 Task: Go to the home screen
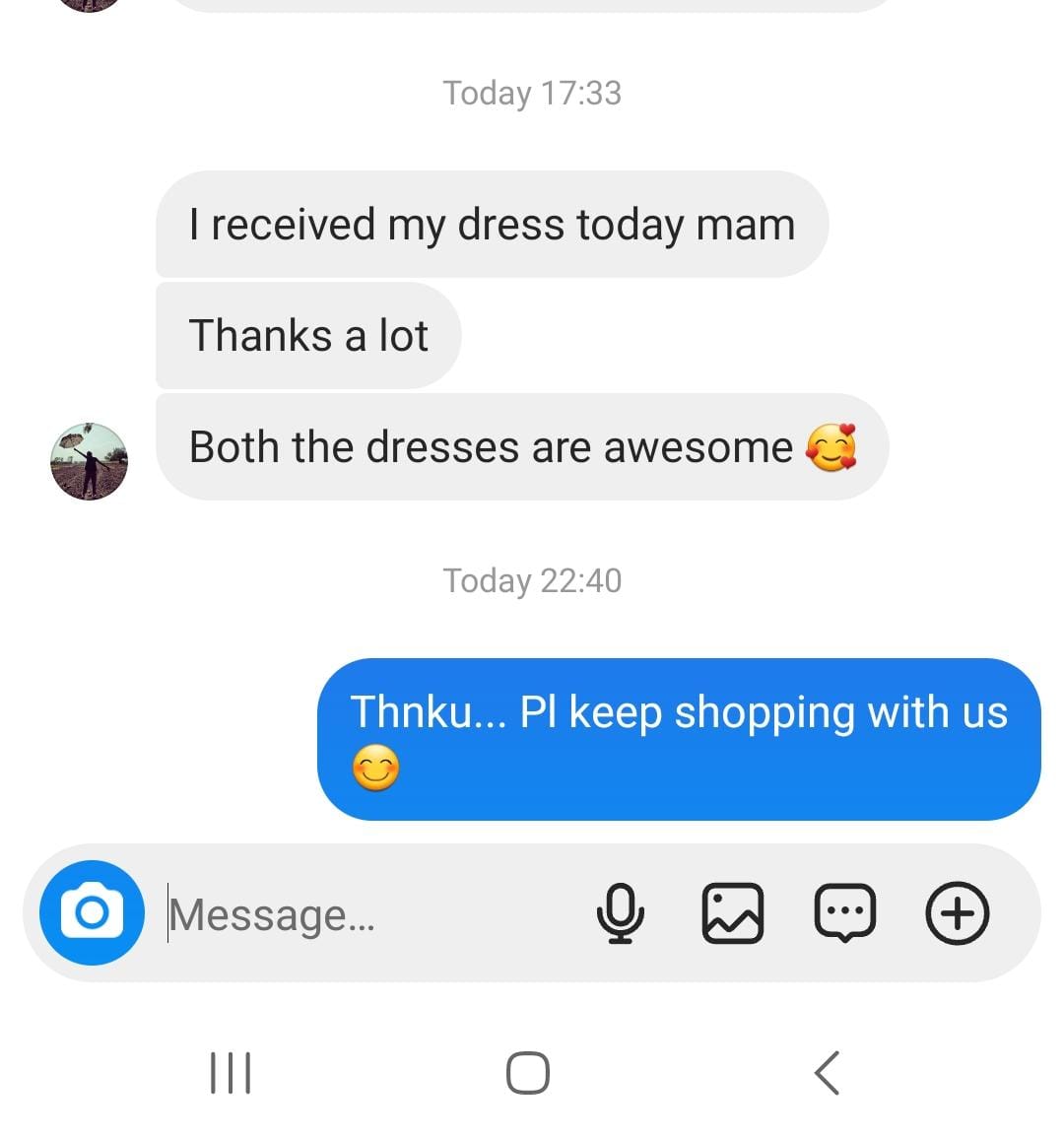(x=528, y=1073)
